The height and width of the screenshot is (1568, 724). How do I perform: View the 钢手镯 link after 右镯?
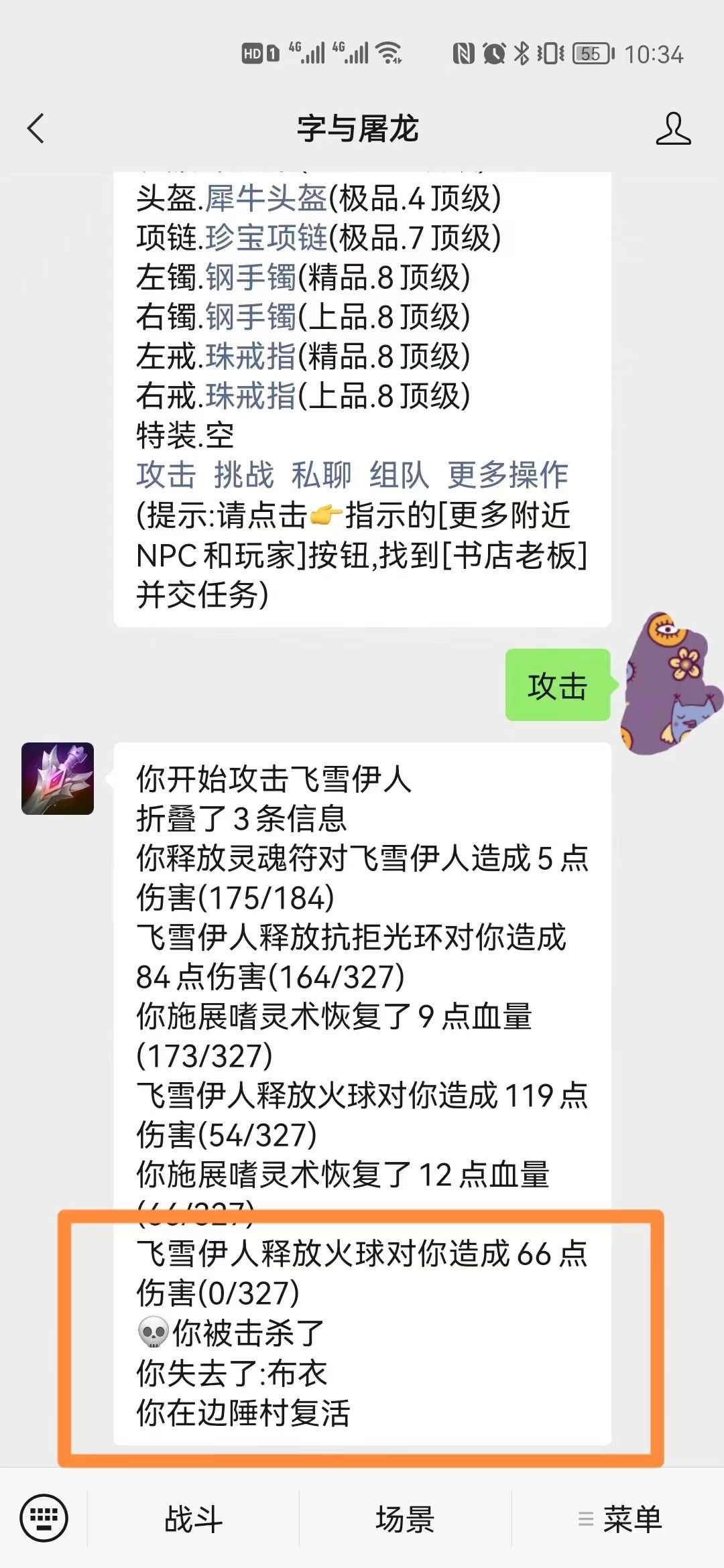pos(251,316)
